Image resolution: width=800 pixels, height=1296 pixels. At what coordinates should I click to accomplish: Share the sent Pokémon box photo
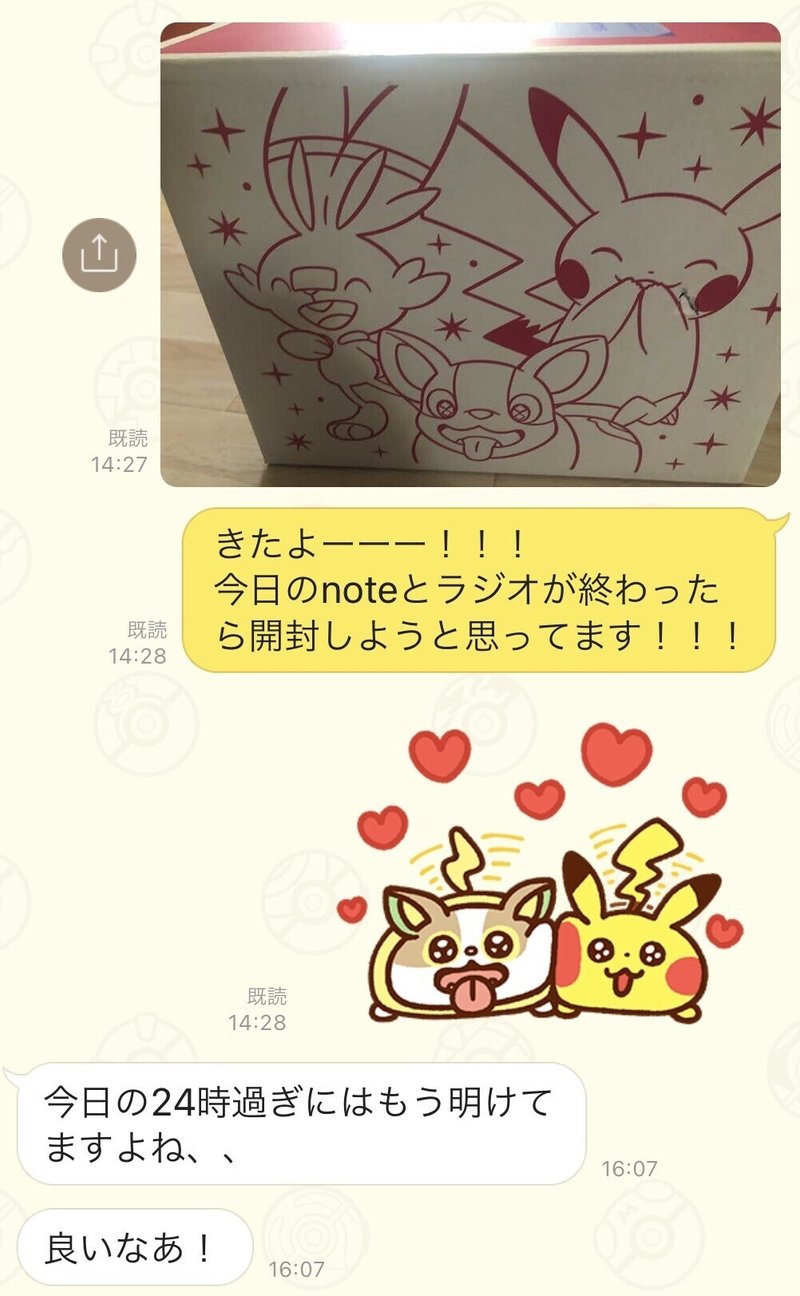99,255
